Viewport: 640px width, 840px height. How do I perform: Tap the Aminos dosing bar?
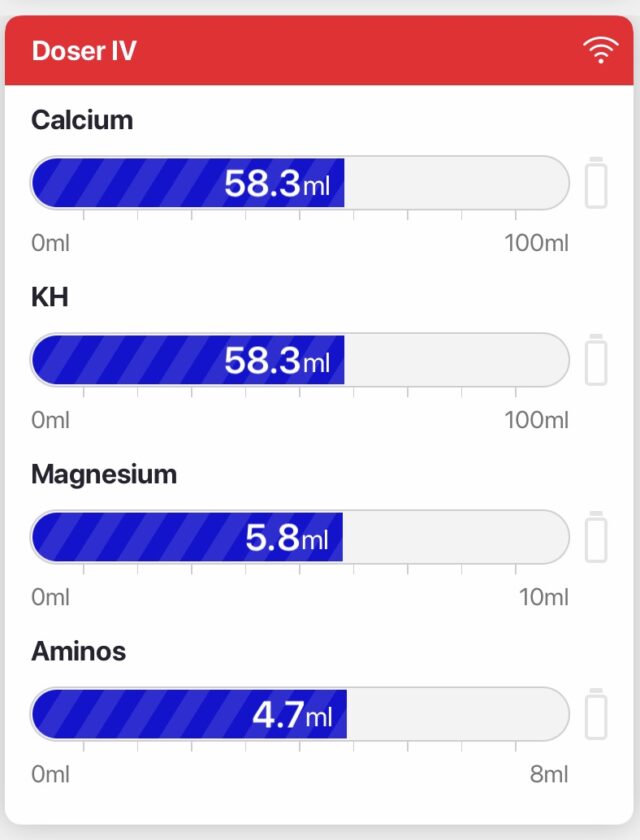click(x=300, y=714)
